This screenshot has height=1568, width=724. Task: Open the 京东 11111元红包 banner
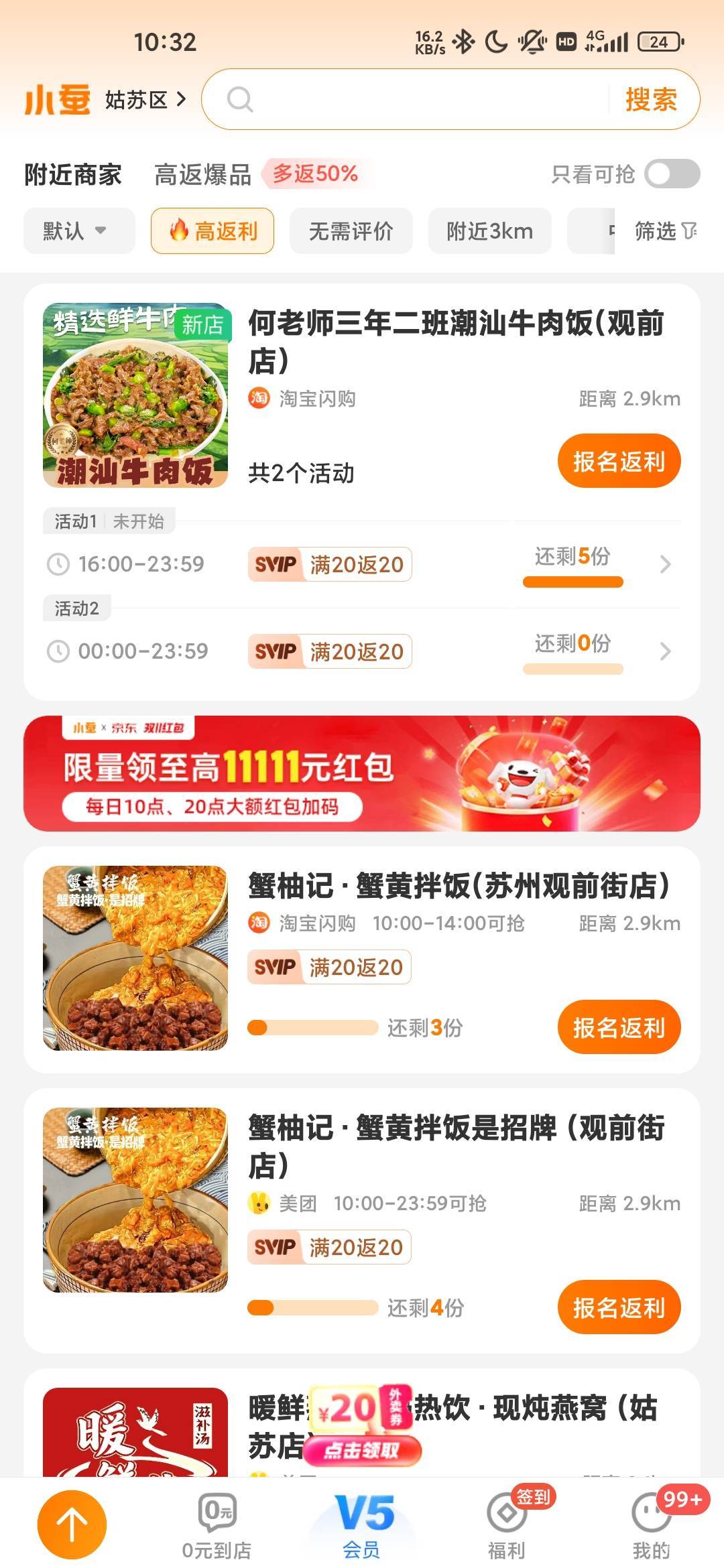click(362, 773)
